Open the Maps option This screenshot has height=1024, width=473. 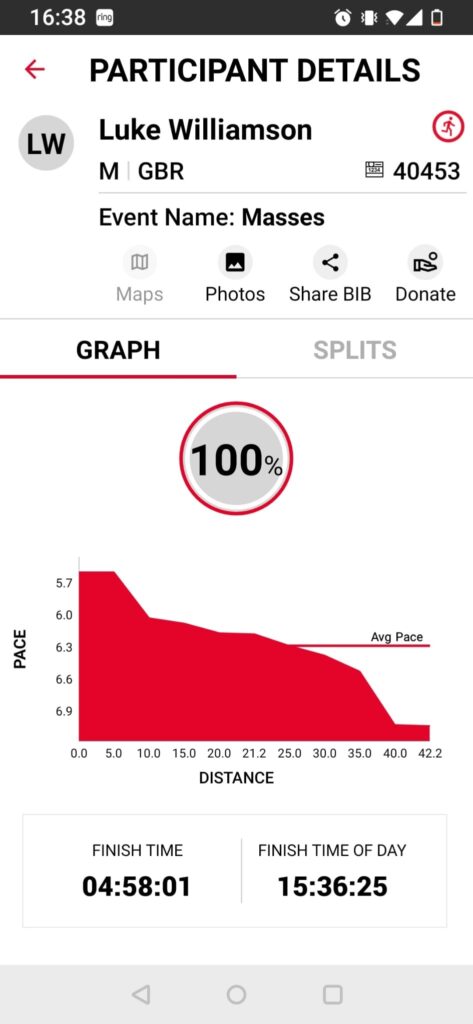139,276
